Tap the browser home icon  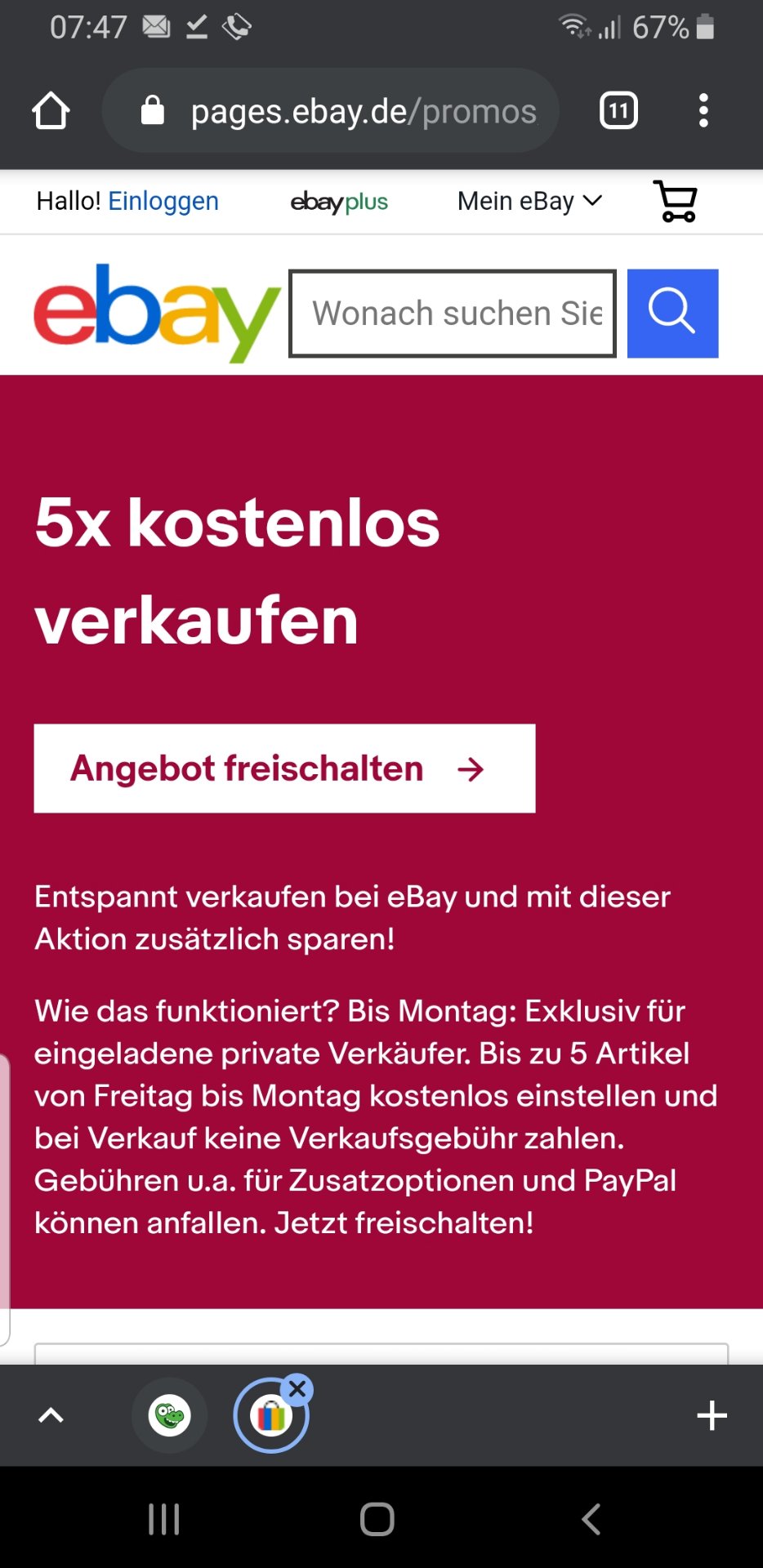tap(51, 110)
